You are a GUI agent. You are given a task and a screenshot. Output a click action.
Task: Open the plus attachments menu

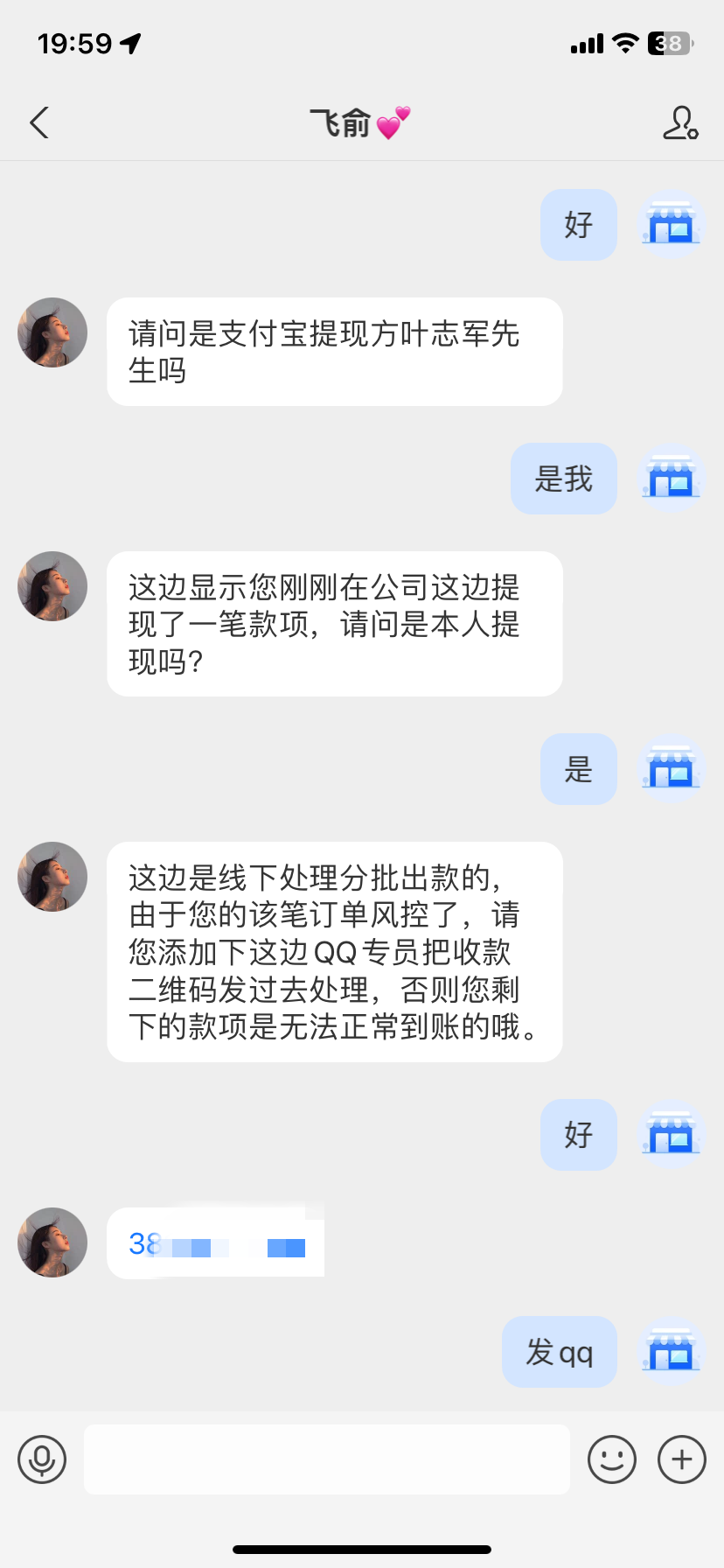pos(681,1459)
